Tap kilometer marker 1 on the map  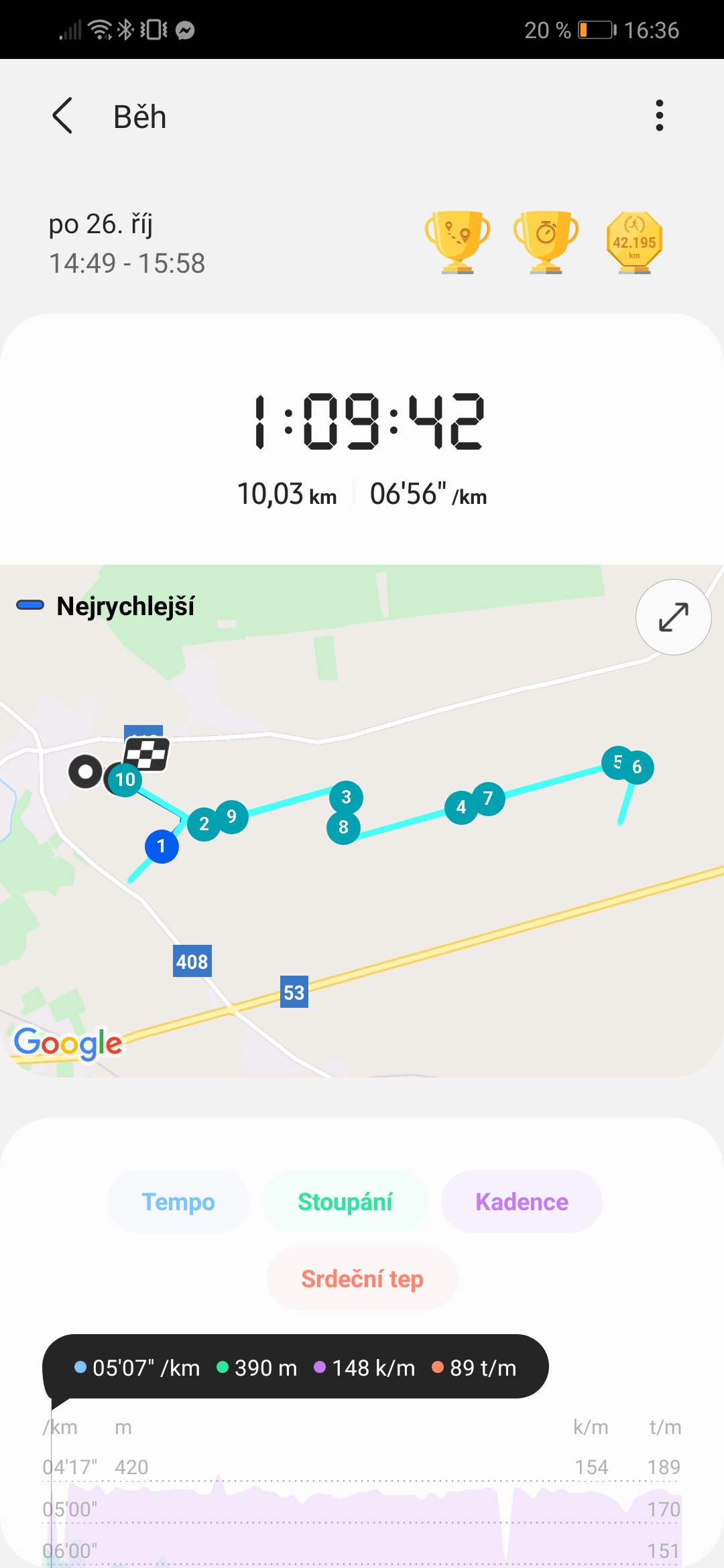pyautogui.click(x=162, y=846)
